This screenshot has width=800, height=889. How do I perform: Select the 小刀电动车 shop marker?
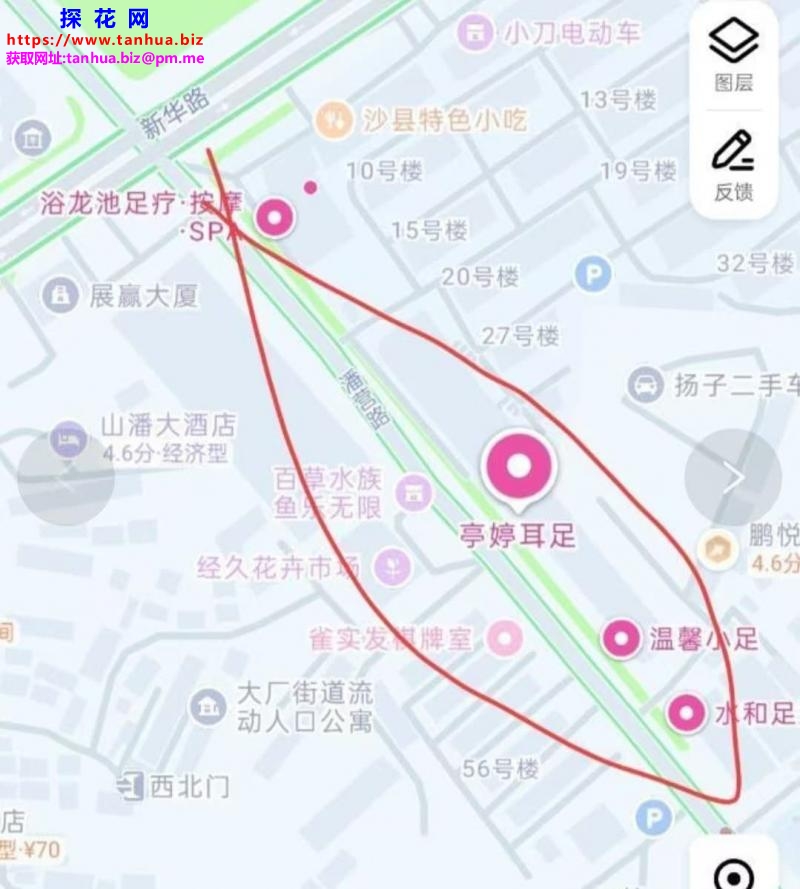tap(474, 32)
